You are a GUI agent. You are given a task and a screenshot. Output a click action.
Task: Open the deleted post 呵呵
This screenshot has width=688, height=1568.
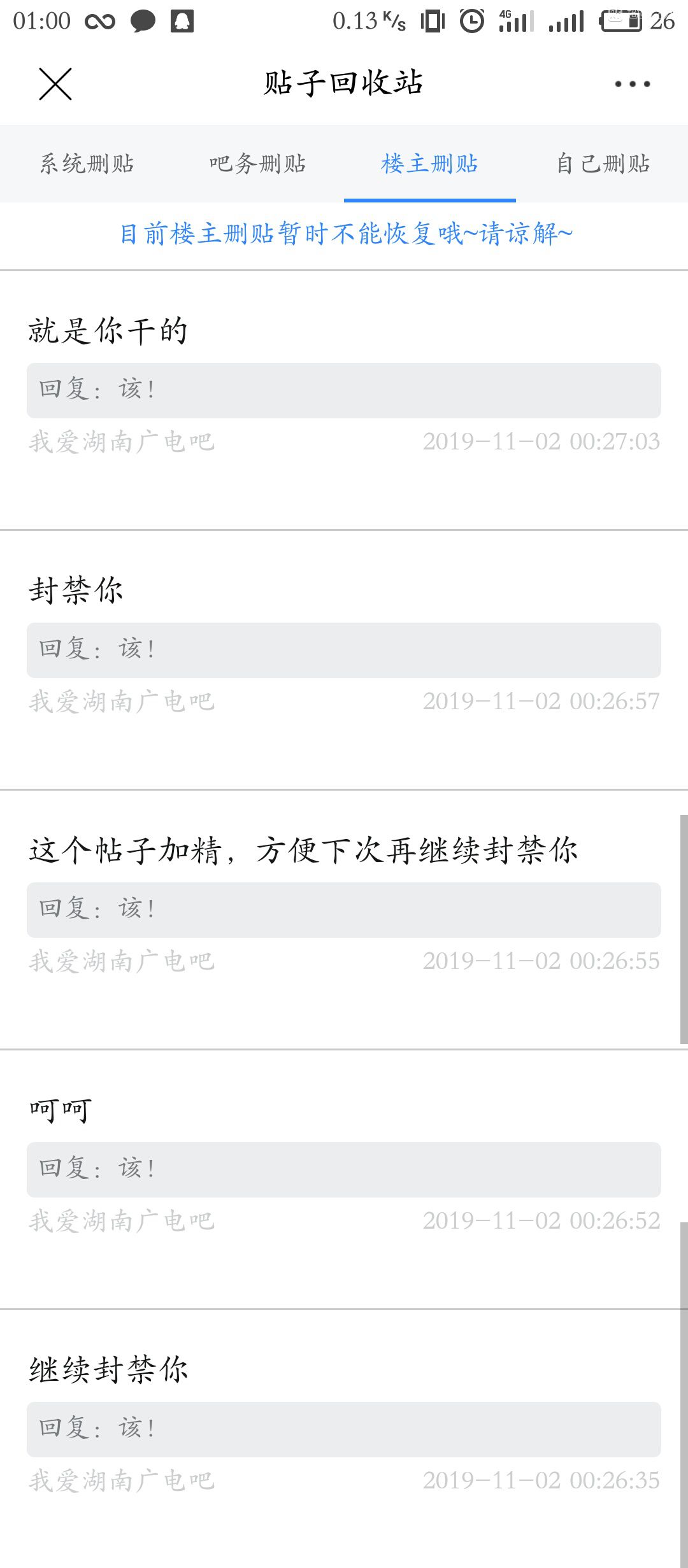point(61,1110)
